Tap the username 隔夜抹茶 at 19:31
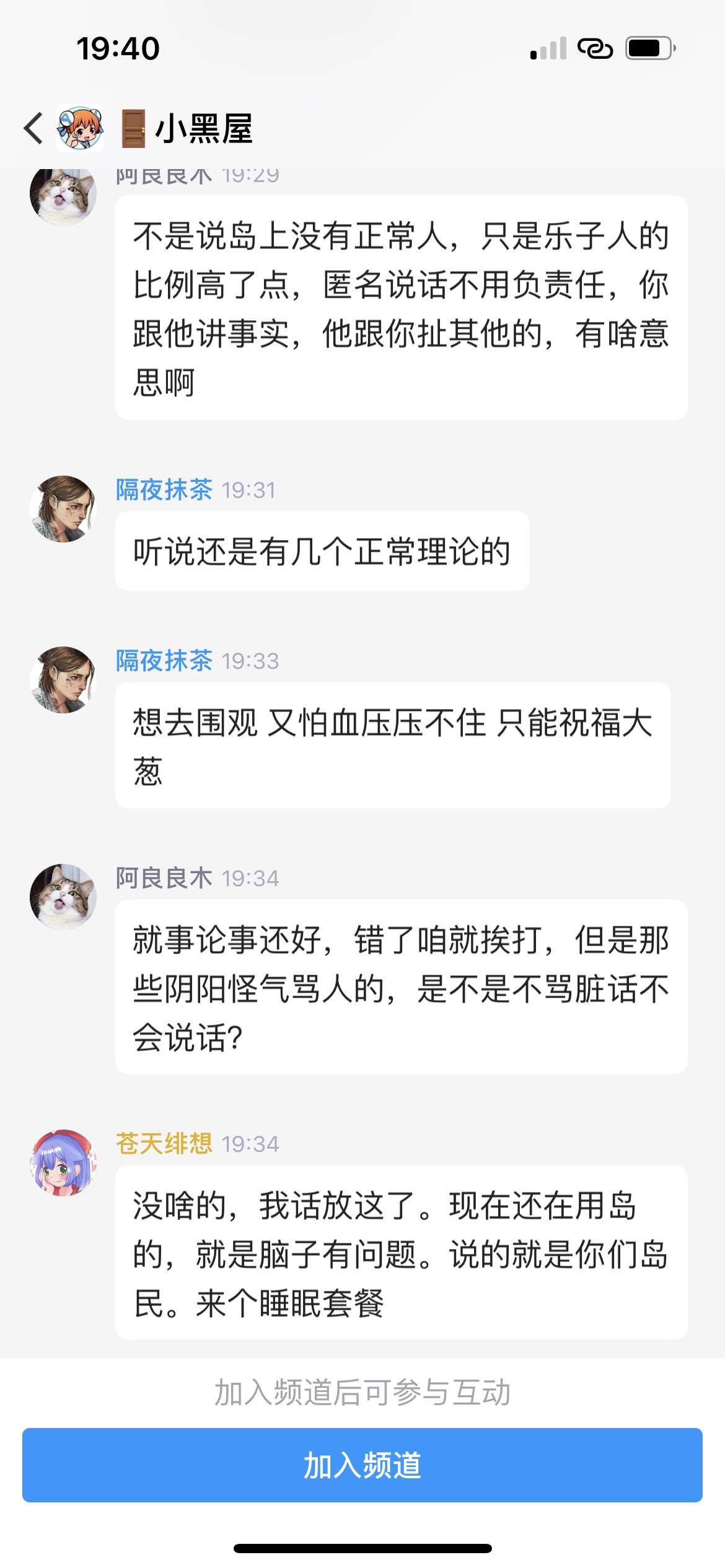The width and height of the screenshot is (725, 1568). coord(164,490)
